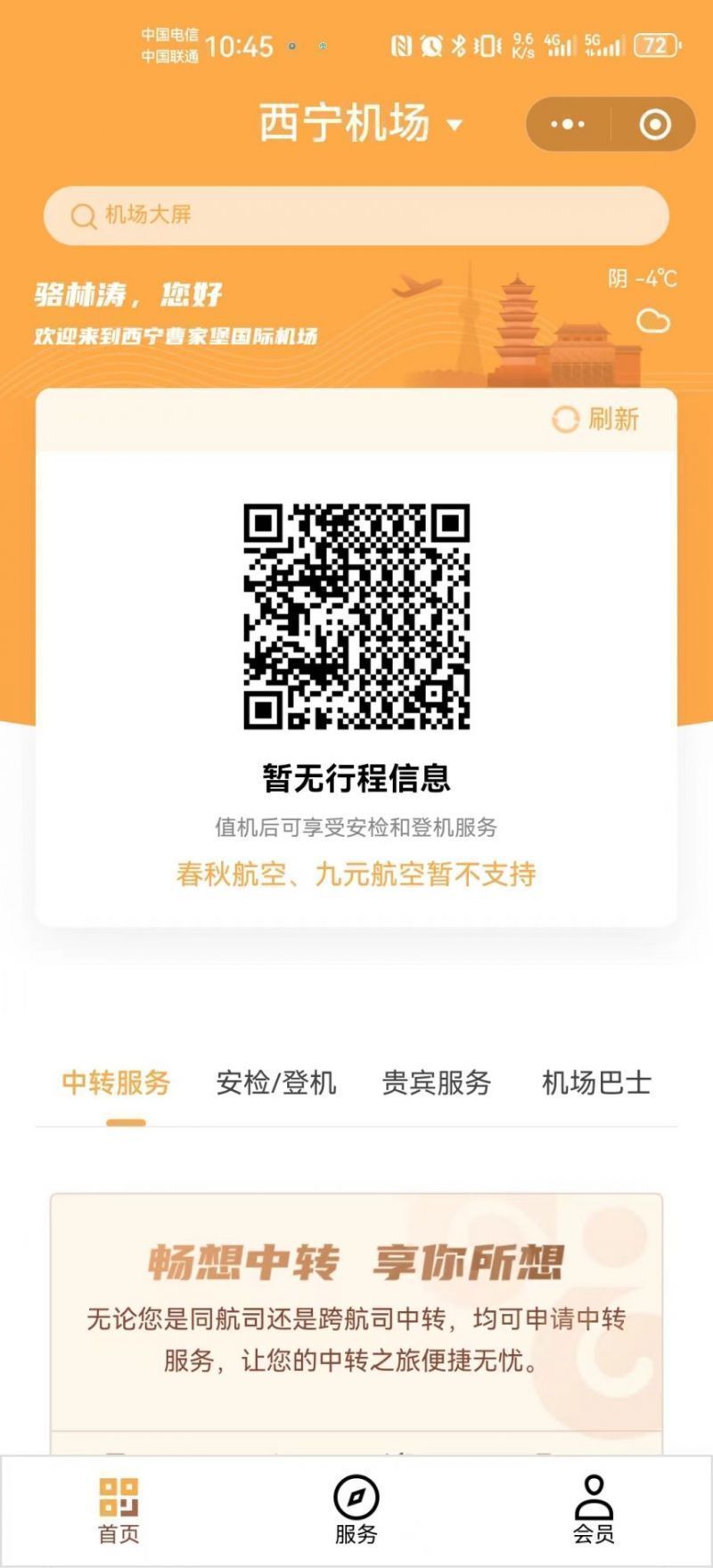Select the 中转服务 tab
The height and width of the screenshot is (1568, 713).
point(116,1082)
